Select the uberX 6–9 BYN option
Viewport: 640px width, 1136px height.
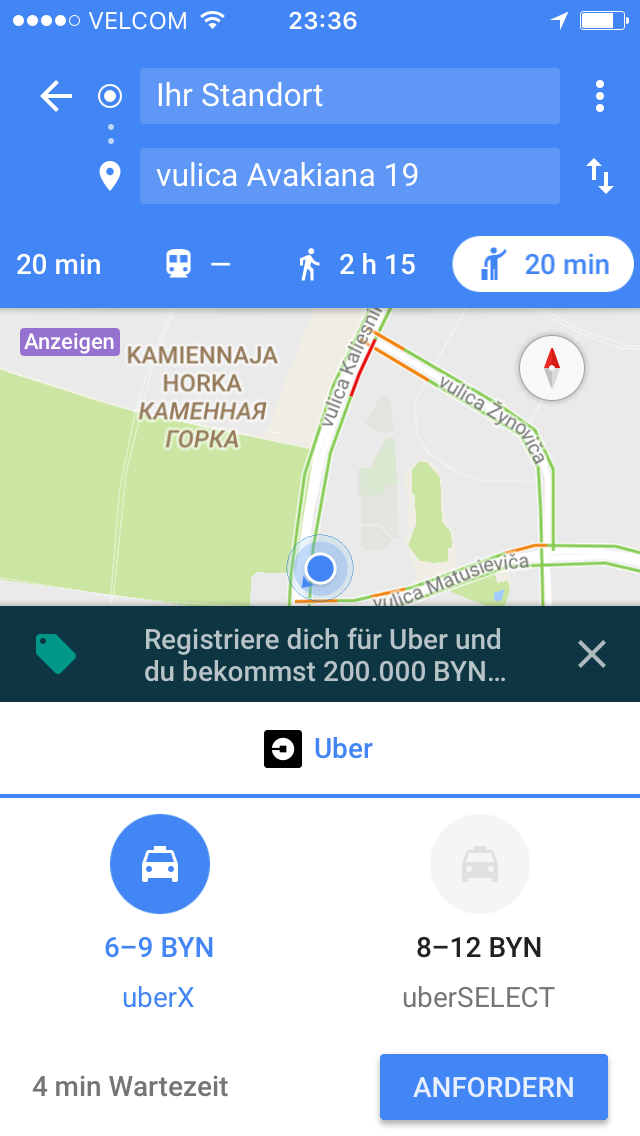pos(159,913)
